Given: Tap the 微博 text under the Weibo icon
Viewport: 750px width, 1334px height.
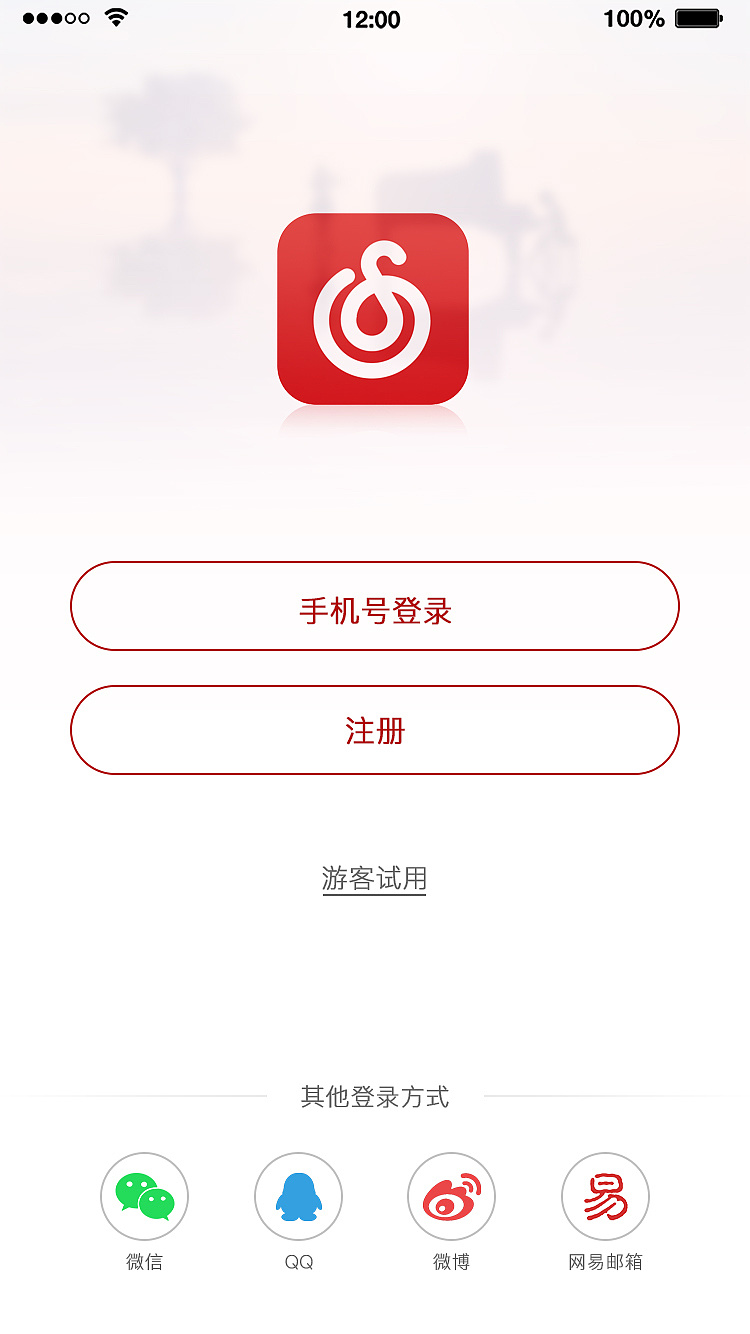Looking at the screenshot, I should pos(451,1263).
